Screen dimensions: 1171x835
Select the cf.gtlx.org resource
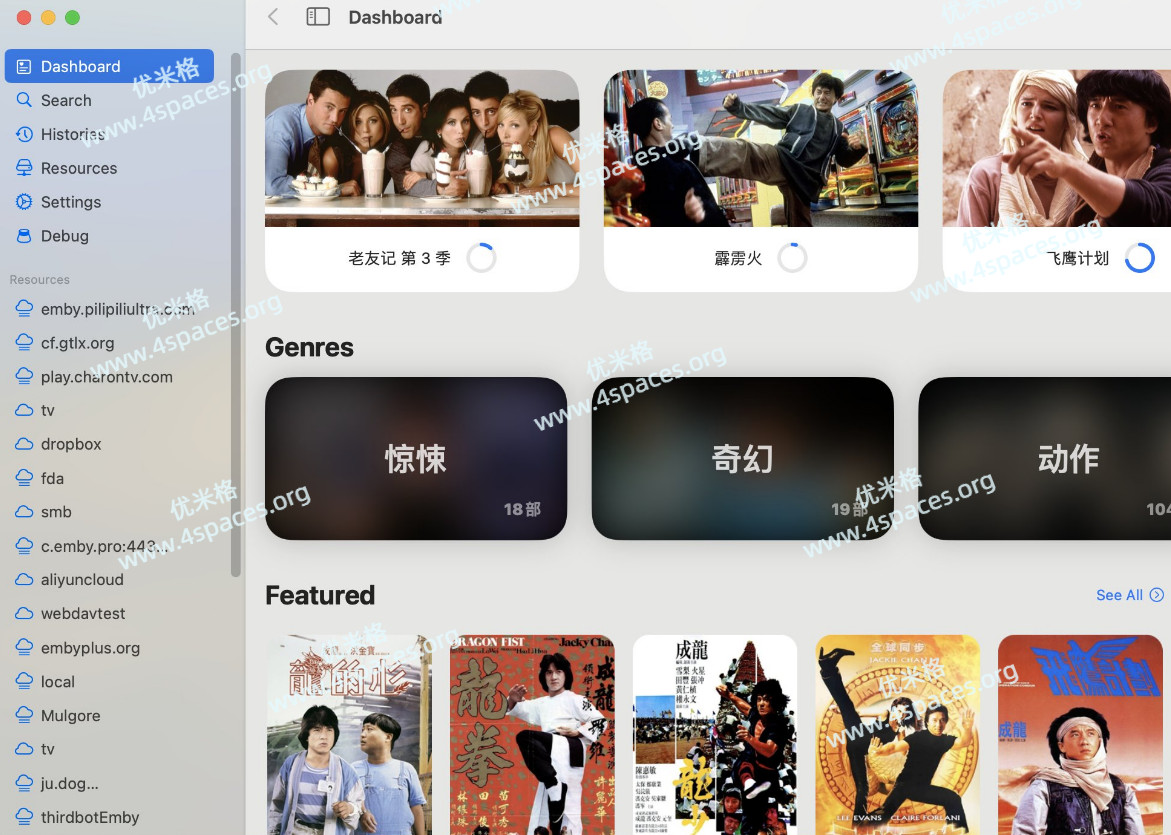coord(77,343)
